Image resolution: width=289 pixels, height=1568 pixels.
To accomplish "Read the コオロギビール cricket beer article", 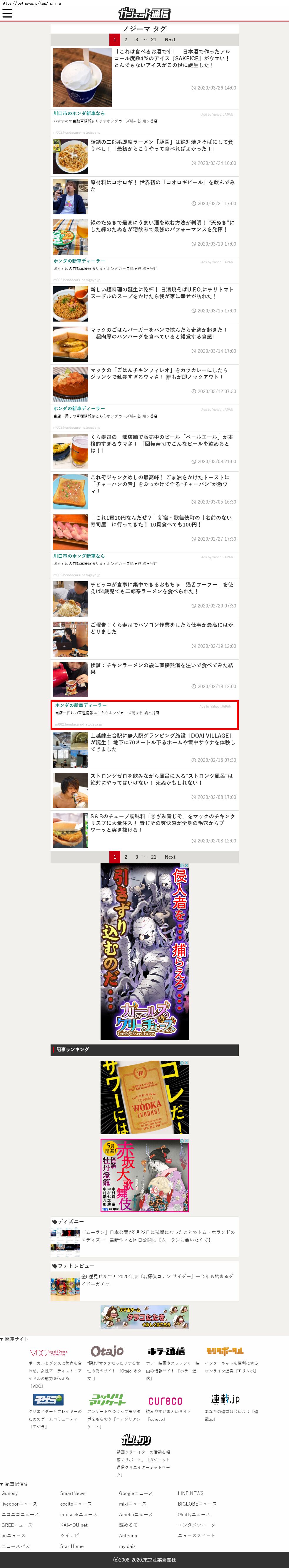I will (161, 186).
